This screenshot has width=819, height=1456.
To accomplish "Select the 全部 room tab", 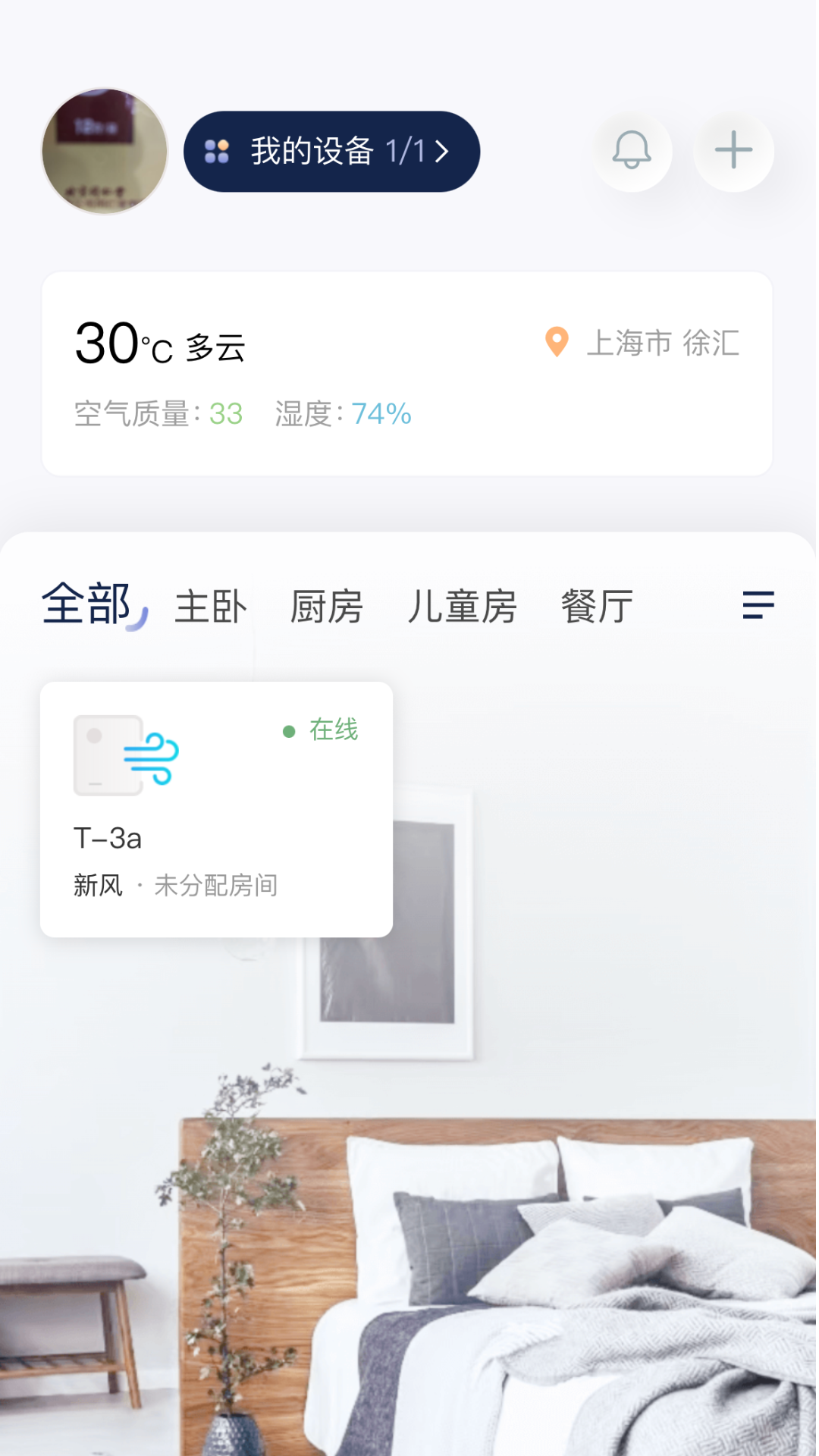I will [86, 605].
